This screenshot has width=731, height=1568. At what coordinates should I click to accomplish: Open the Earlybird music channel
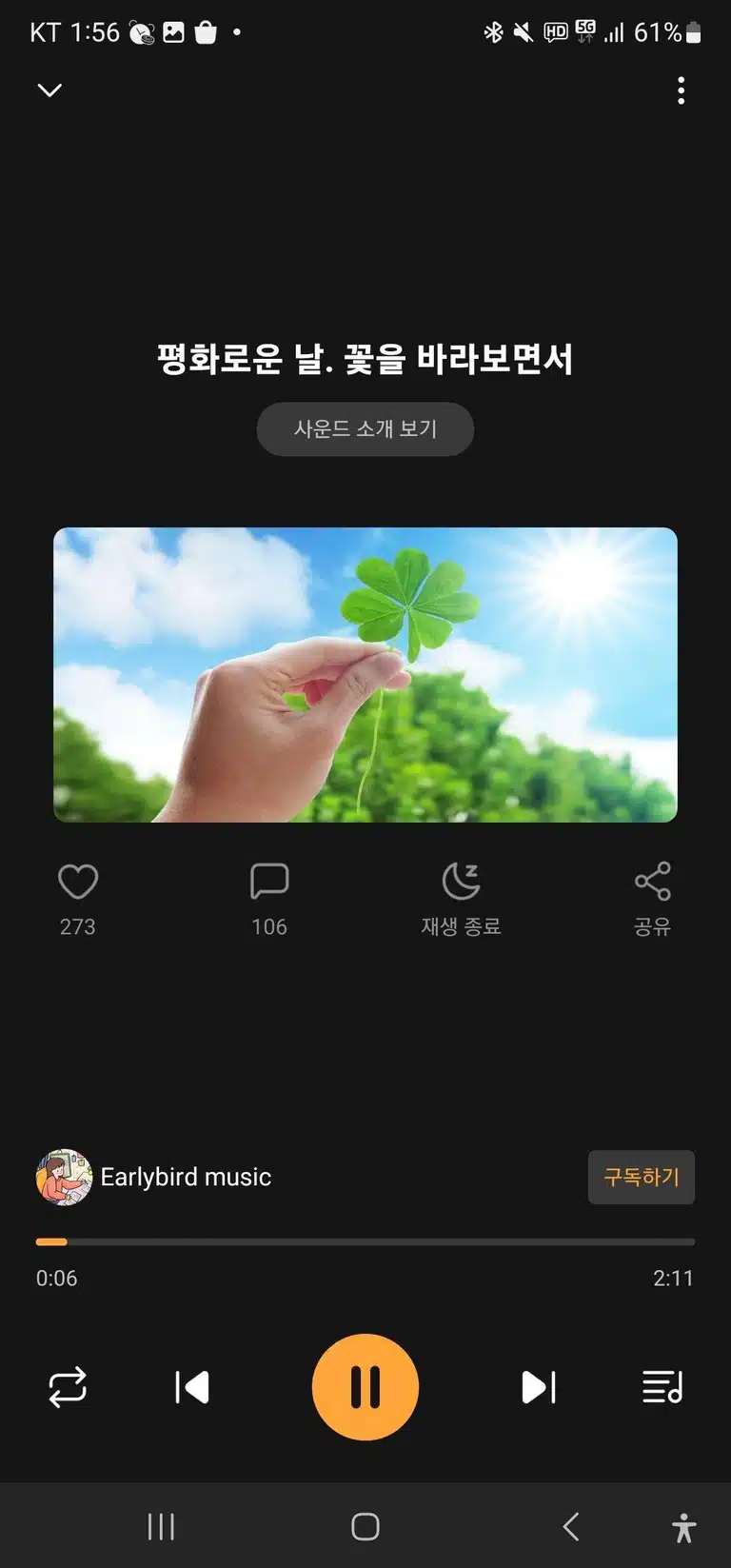(154, 1177)
